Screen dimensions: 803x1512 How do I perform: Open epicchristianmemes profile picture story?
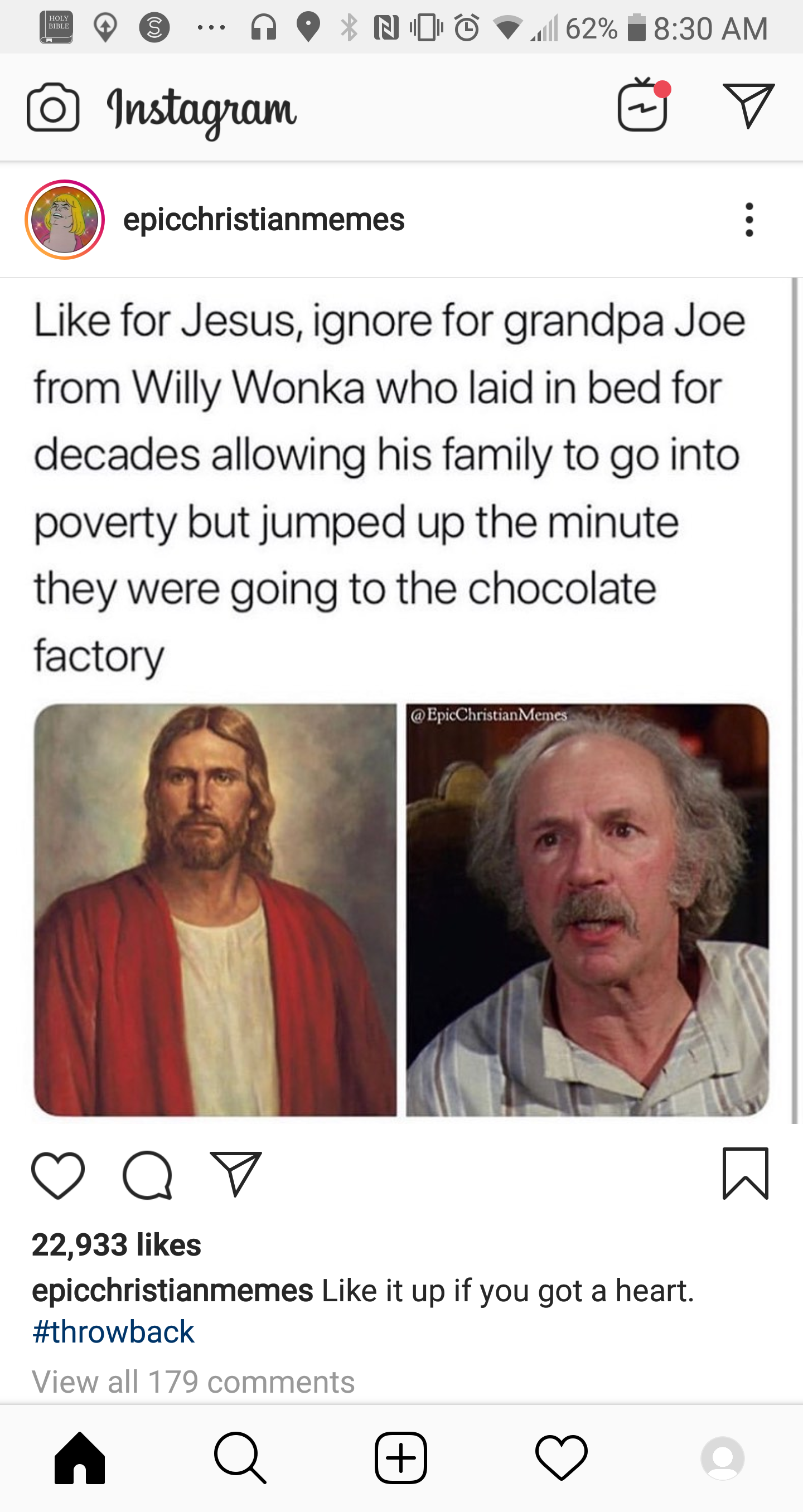[x=65, y=220]
